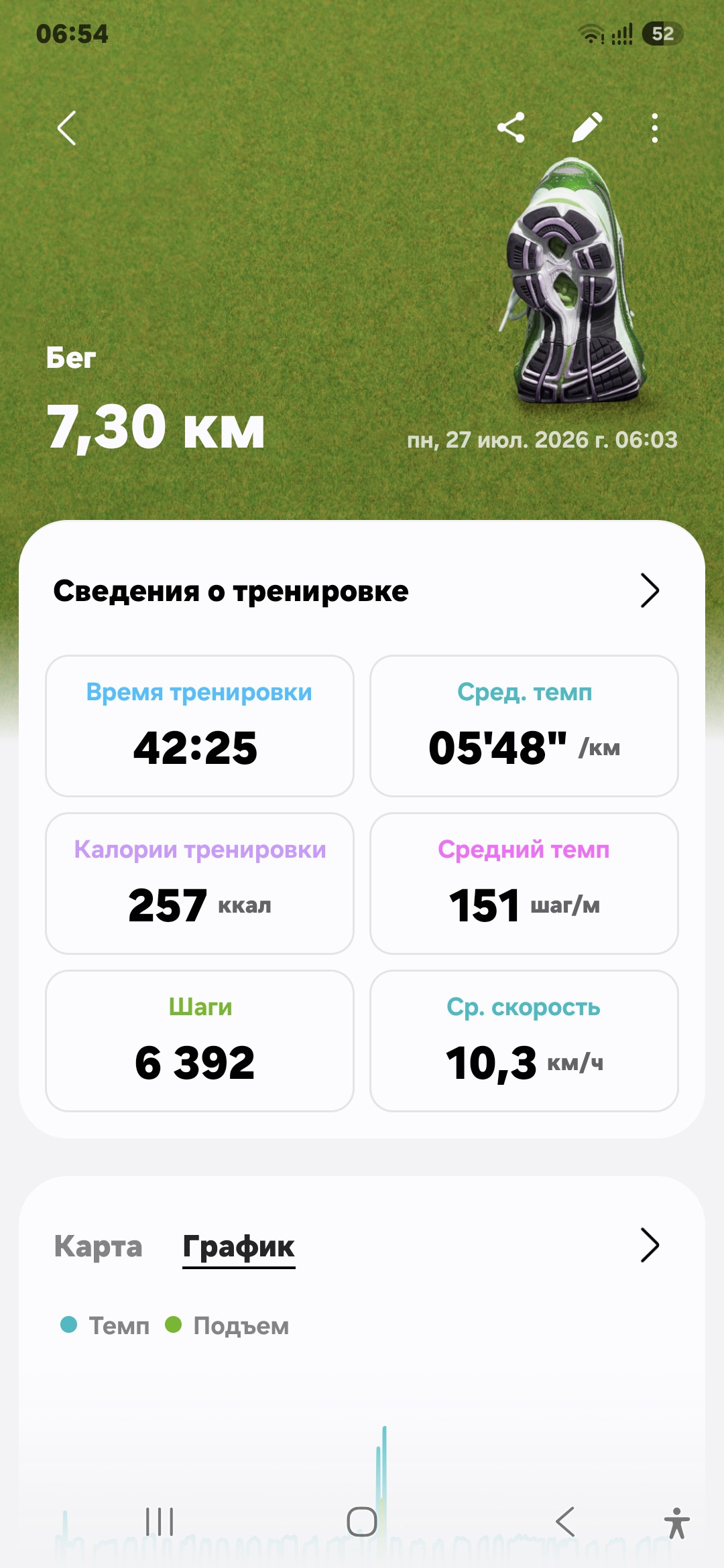Share this running workout
Screen dimensions: 724x1568
[x=511, y=127]
